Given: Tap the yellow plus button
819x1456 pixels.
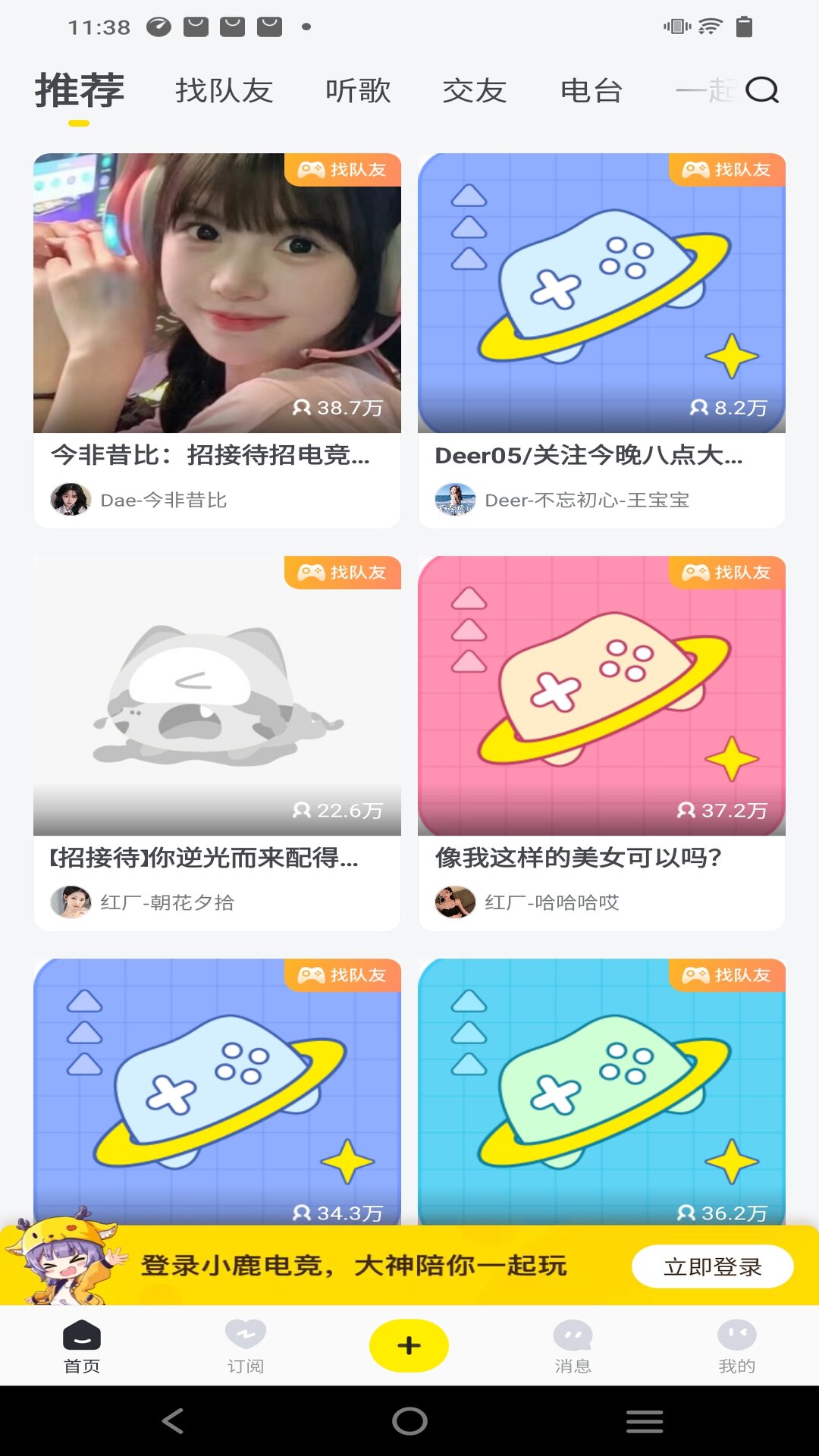Looking at the screenshot, I should 409,1346.
